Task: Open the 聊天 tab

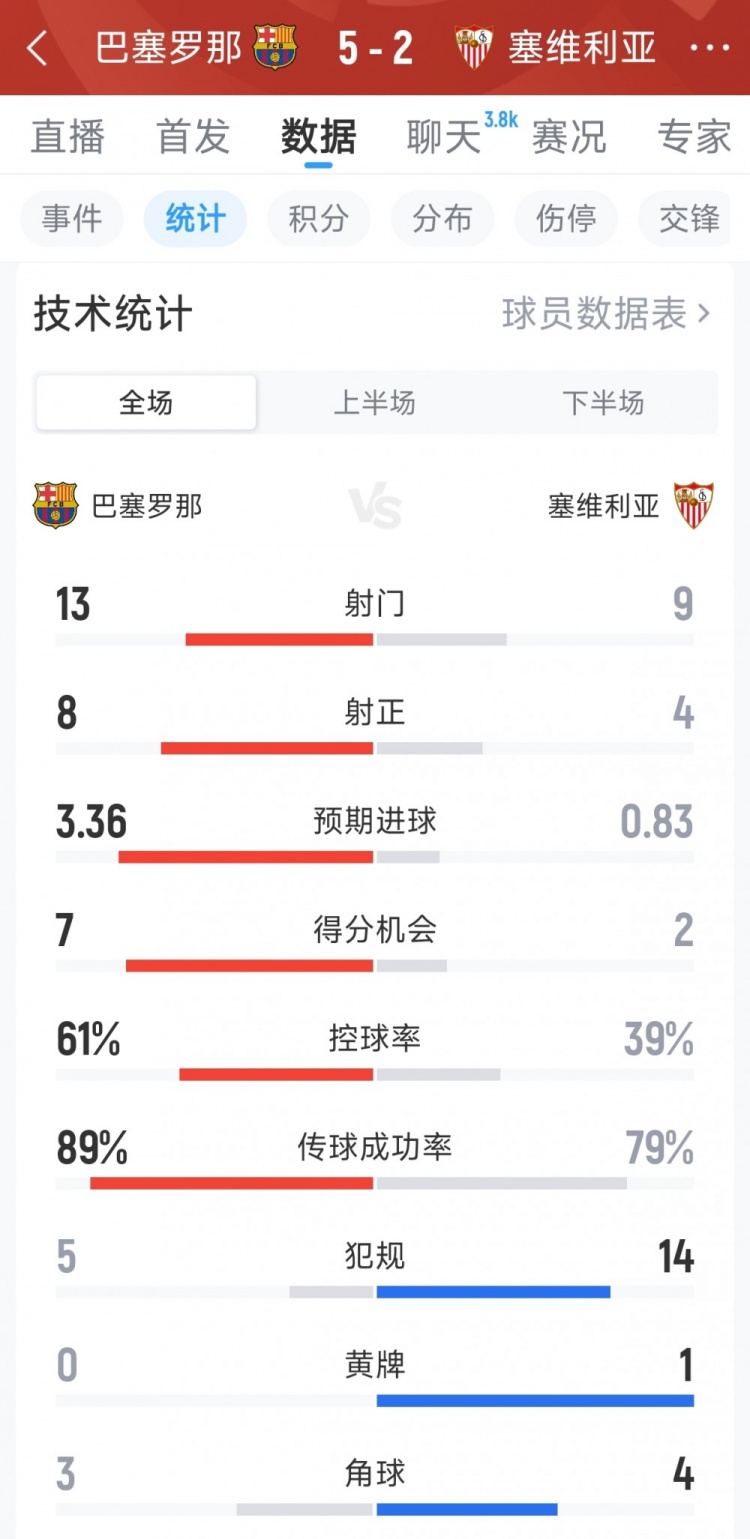Action: point(444,137)
